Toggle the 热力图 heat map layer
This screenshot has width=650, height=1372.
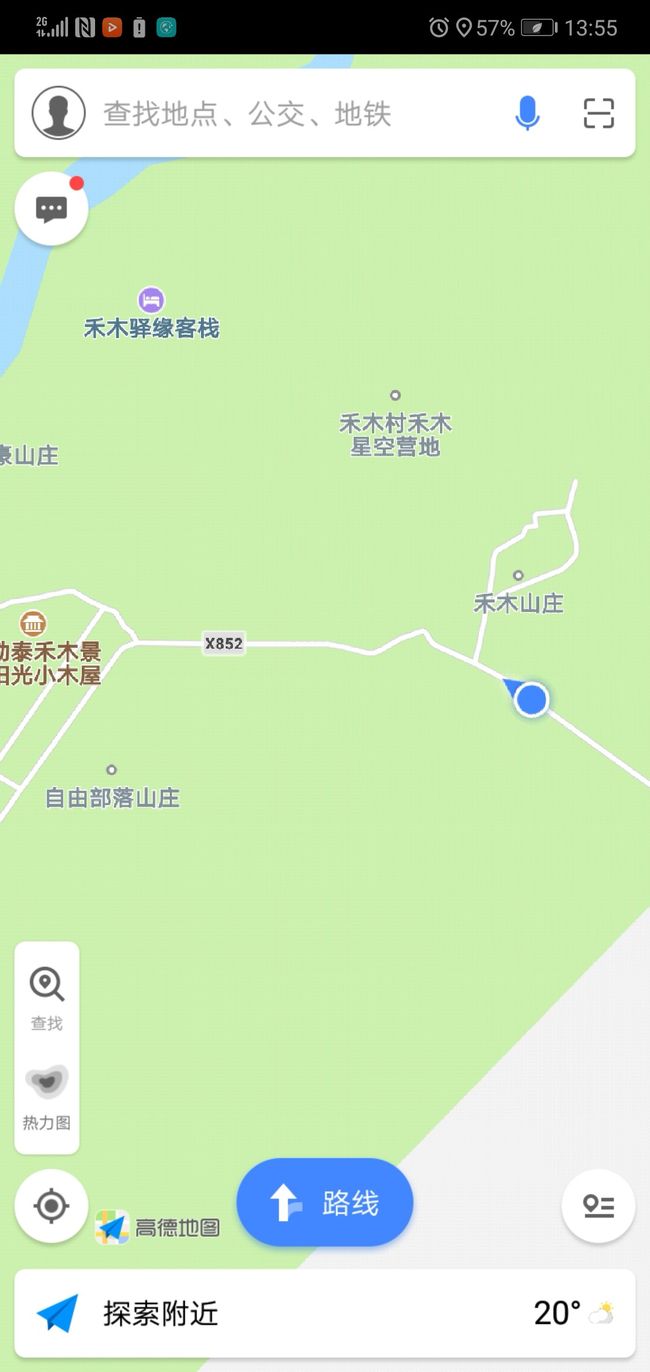[47, 1097]
